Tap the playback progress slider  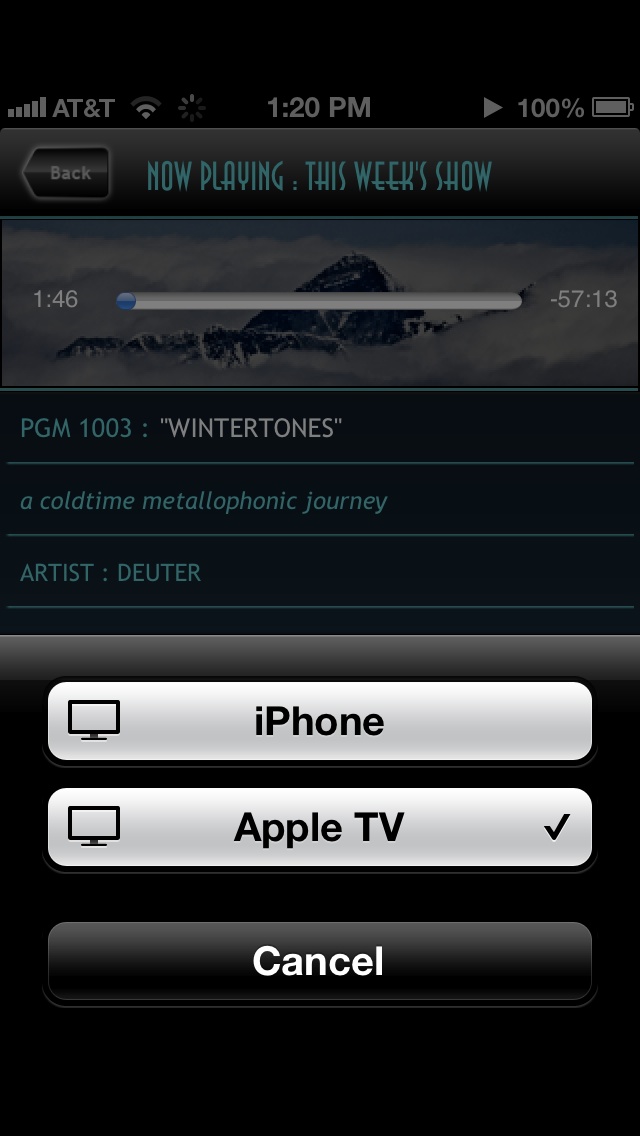point(320,301)
